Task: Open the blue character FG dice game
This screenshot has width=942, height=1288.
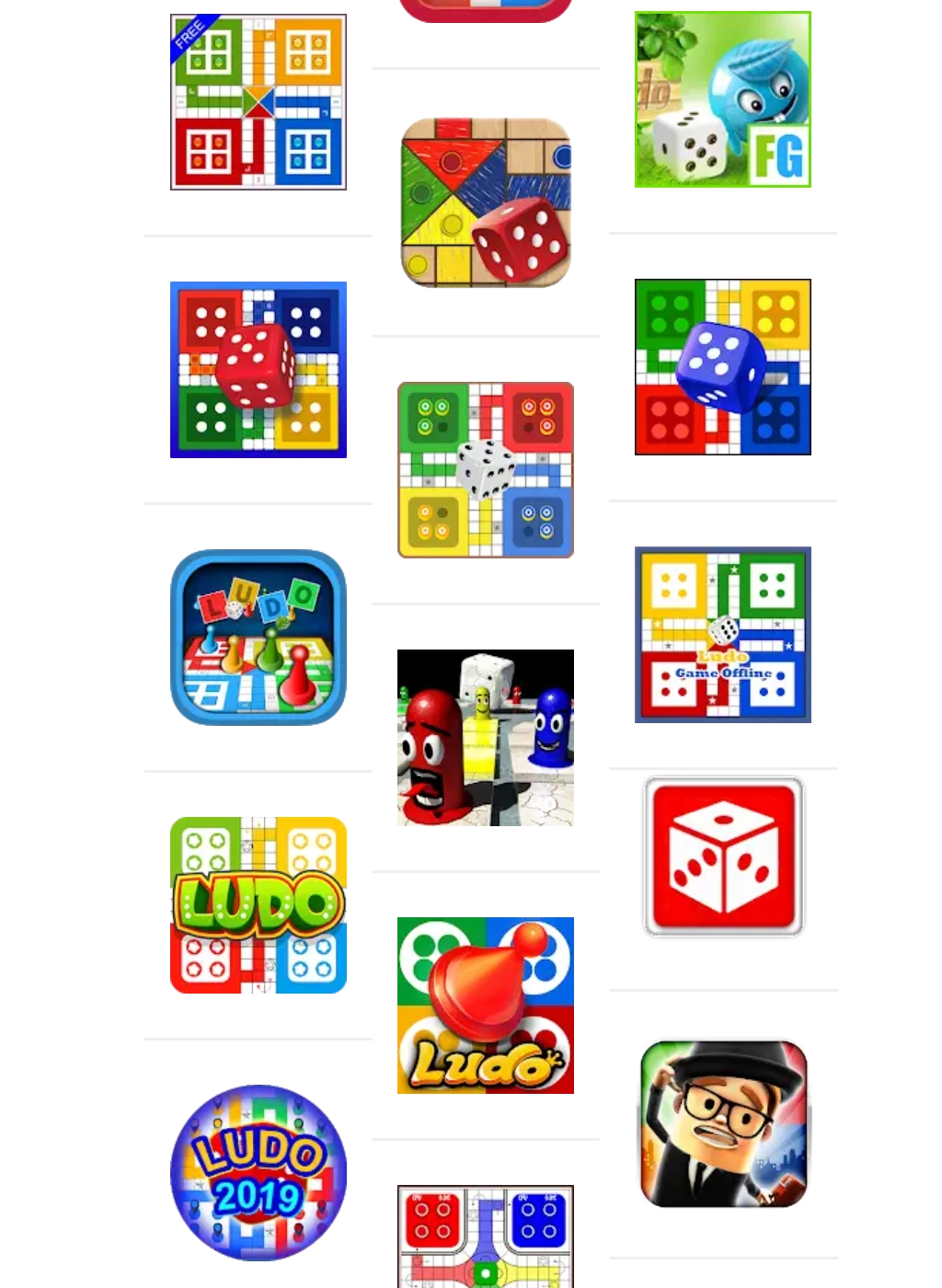Action: [722, 99]
